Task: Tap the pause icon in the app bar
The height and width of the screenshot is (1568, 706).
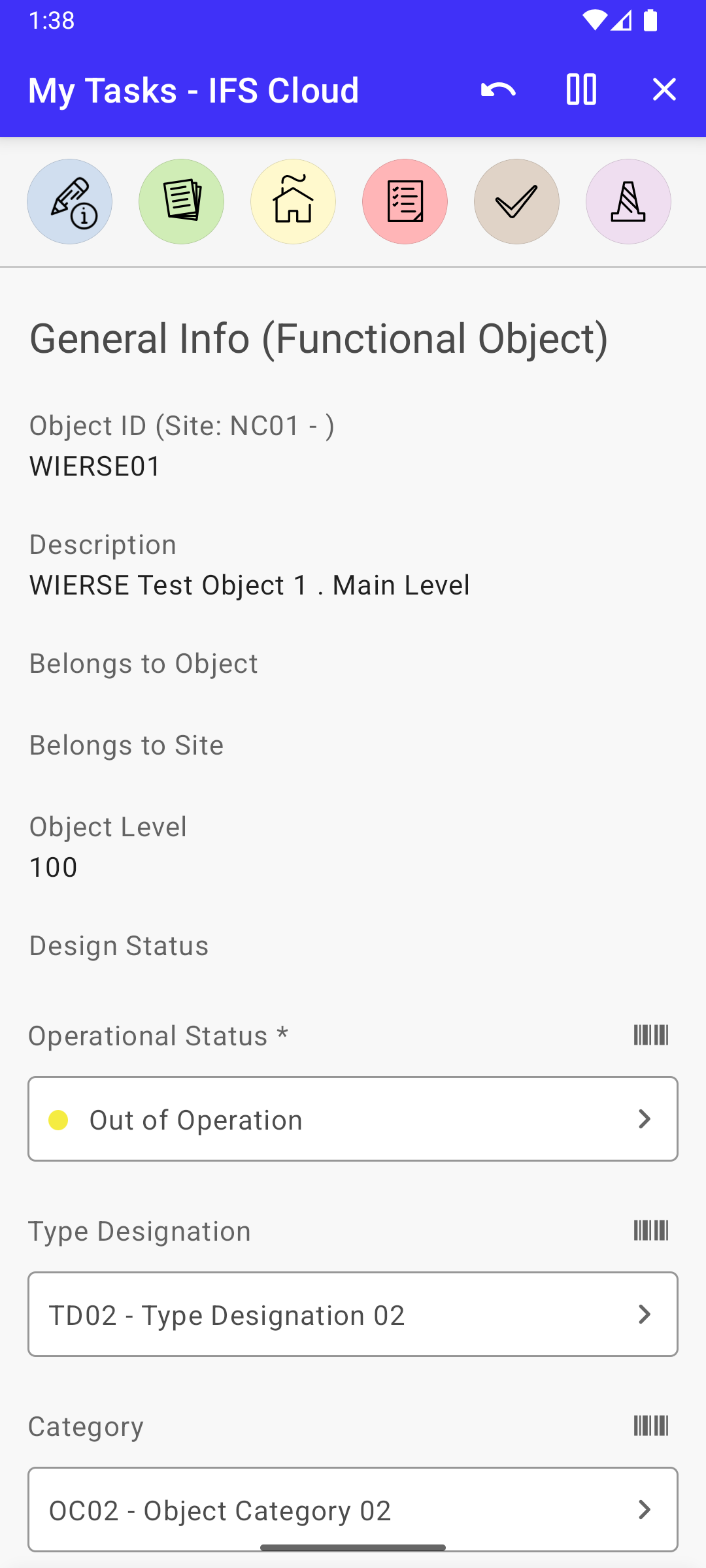Action: point(581,90)
